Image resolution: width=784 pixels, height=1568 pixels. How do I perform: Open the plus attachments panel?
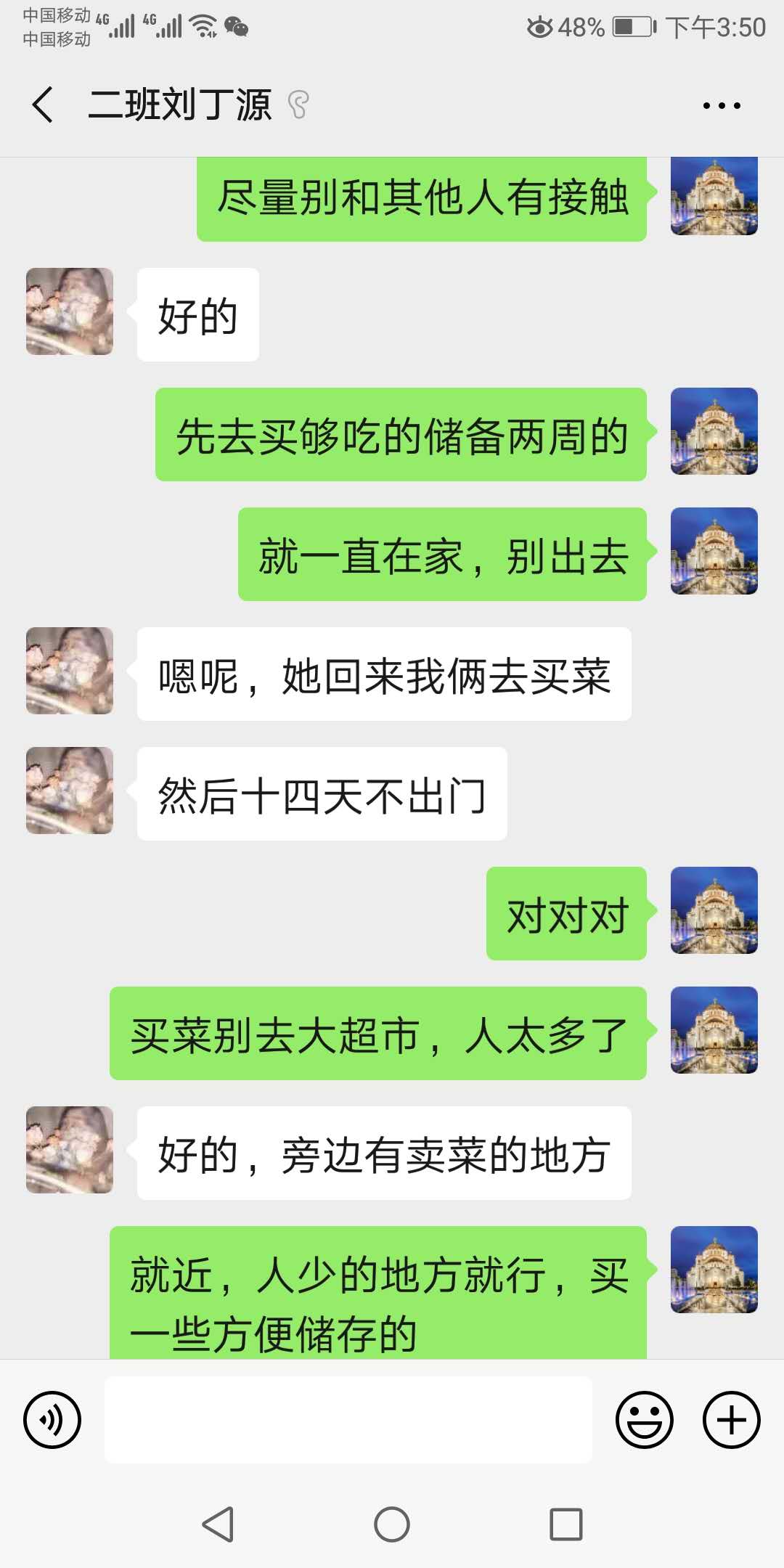732,1420
